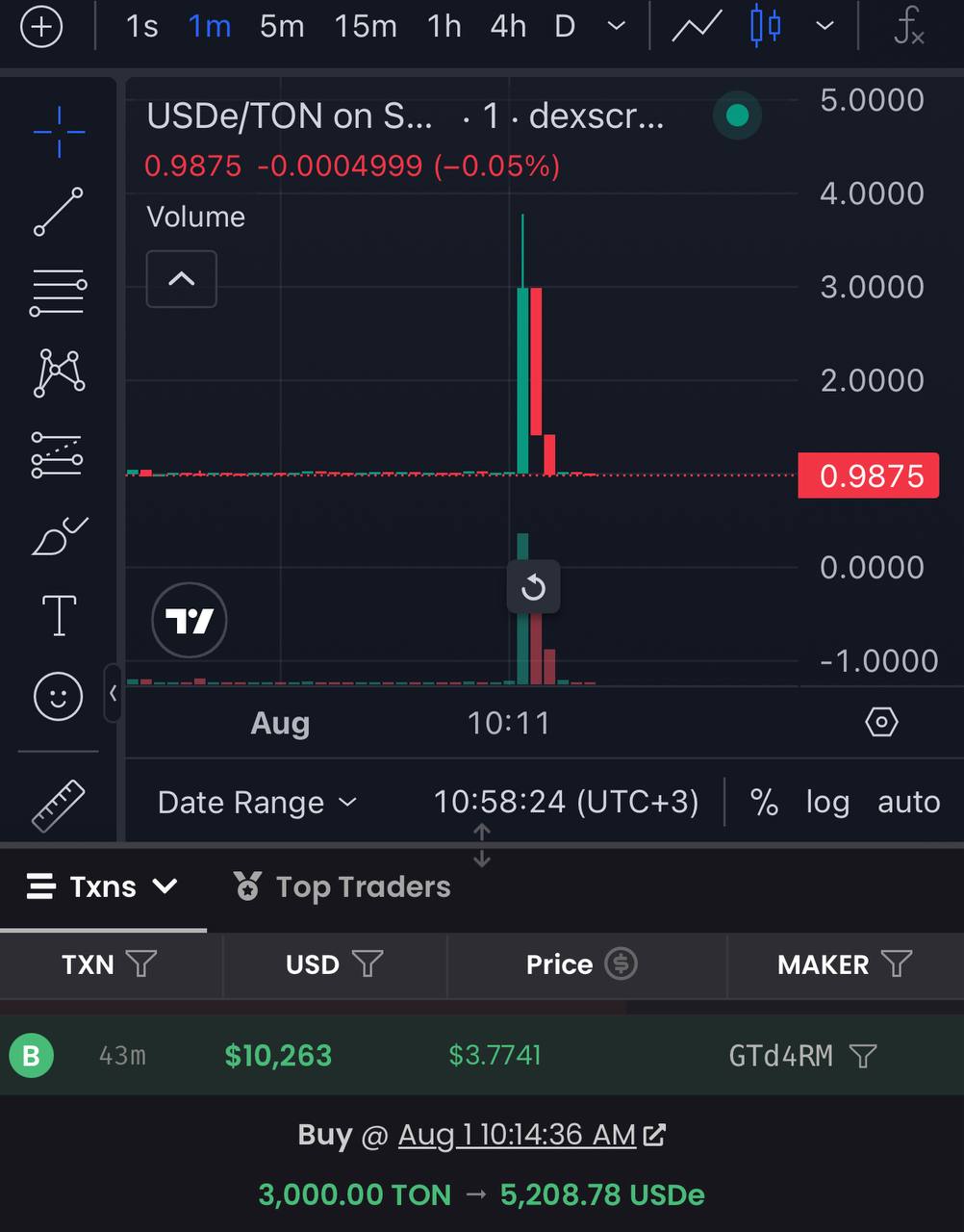Select the daily D interval
This screenshot has width=964, height=1232.
point(565,27)
